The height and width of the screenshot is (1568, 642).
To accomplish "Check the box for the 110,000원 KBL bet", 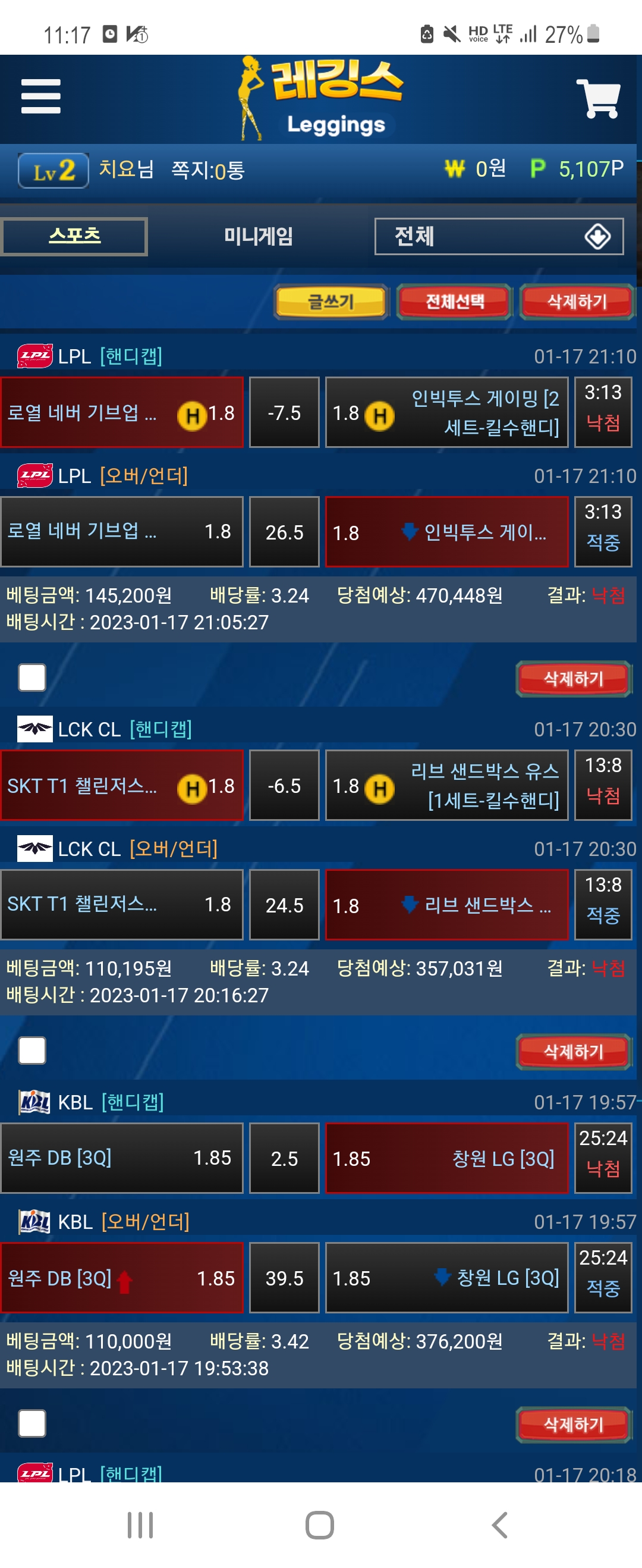I will [x=32, y=1423].
